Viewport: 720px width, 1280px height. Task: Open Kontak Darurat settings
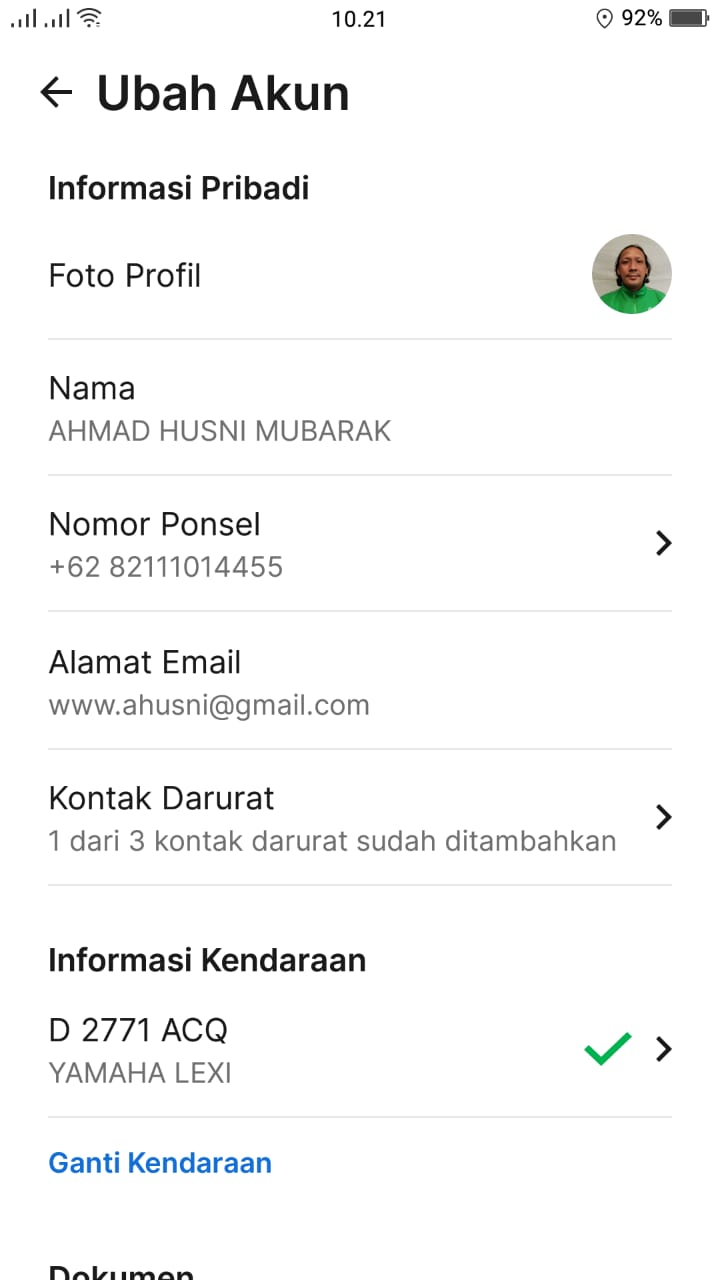pyautogui.click(x=360, y=818)
